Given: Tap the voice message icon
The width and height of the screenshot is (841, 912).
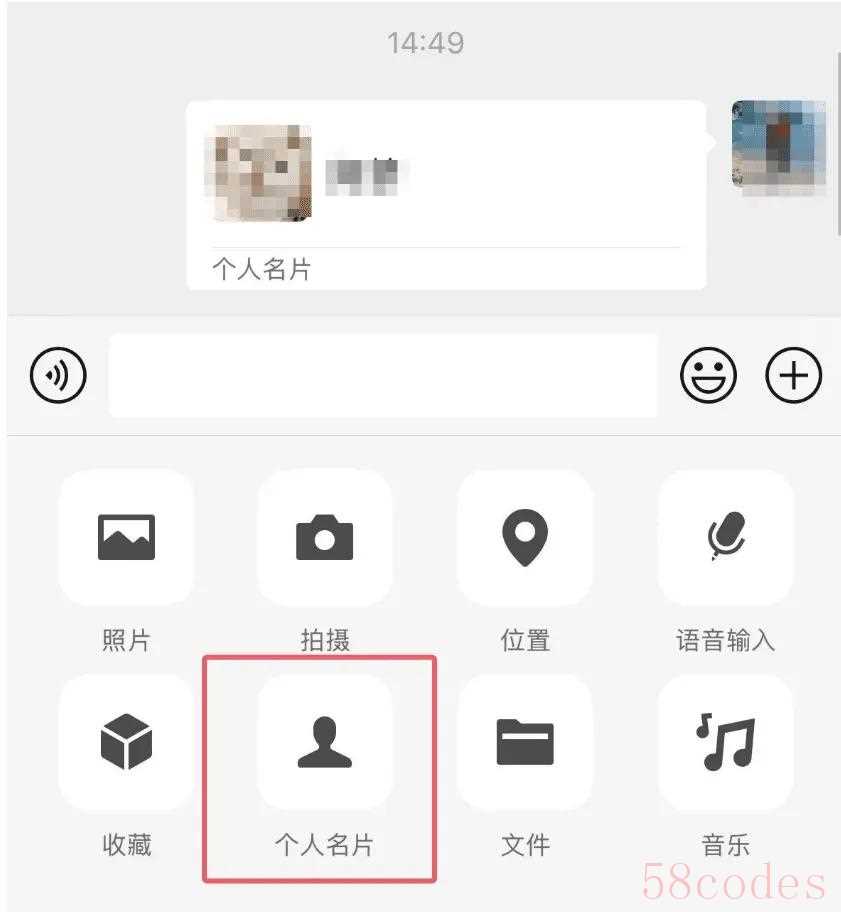Looking at the screenshot, I should pyautogui.click(x=59, y=376).
